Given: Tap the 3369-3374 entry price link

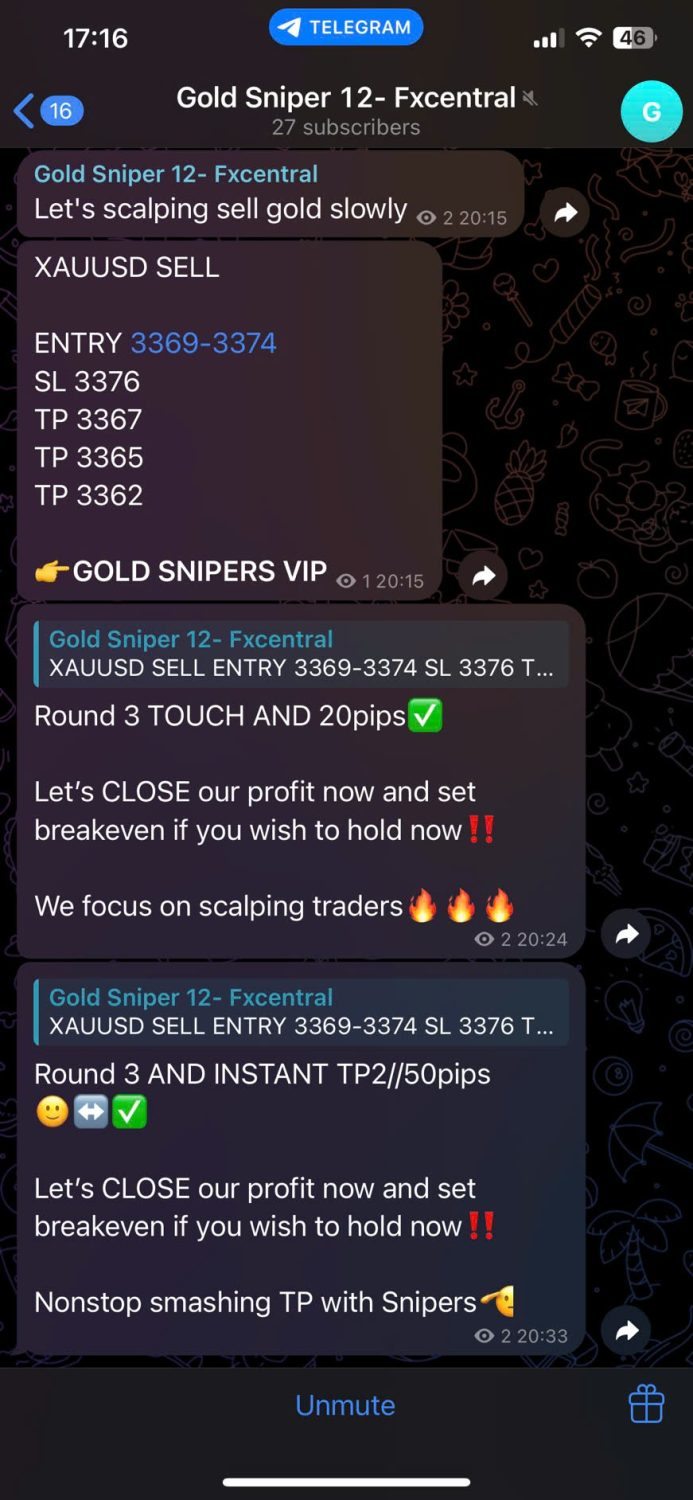Looking at the screenshot, I should coord(203,343).
